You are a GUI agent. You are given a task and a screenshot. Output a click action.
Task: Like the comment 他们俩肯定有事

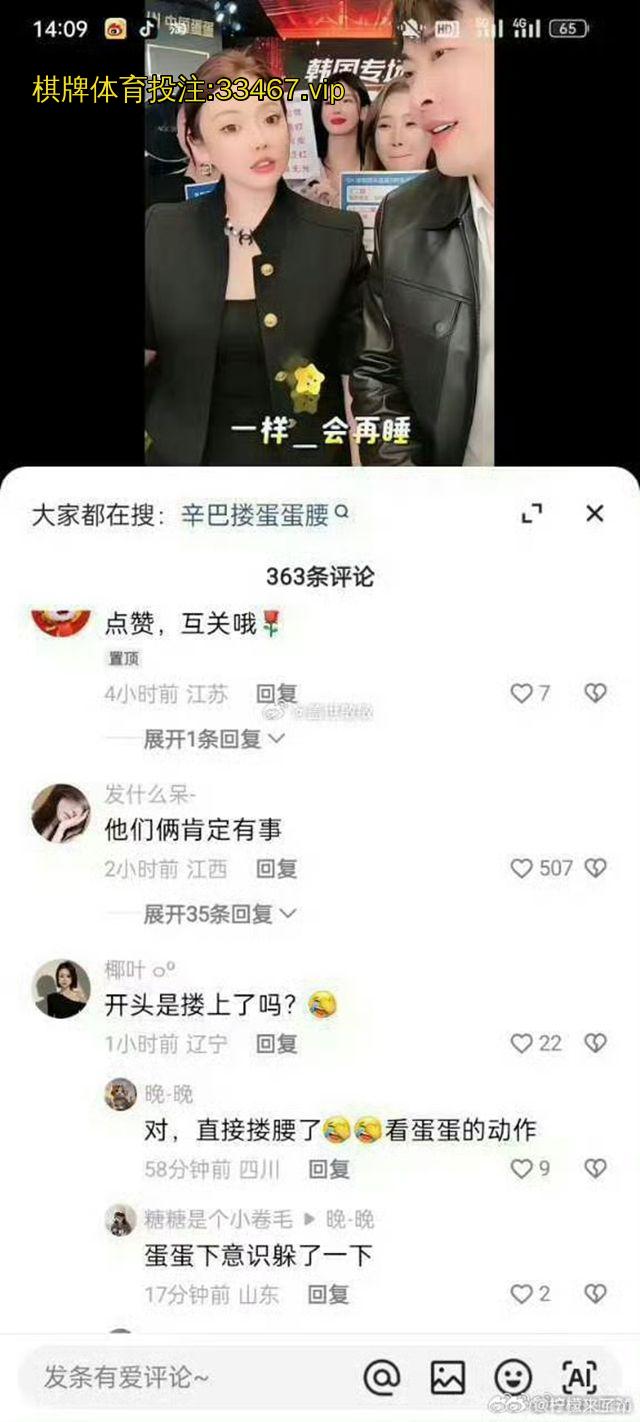click(x=522, y=869)
